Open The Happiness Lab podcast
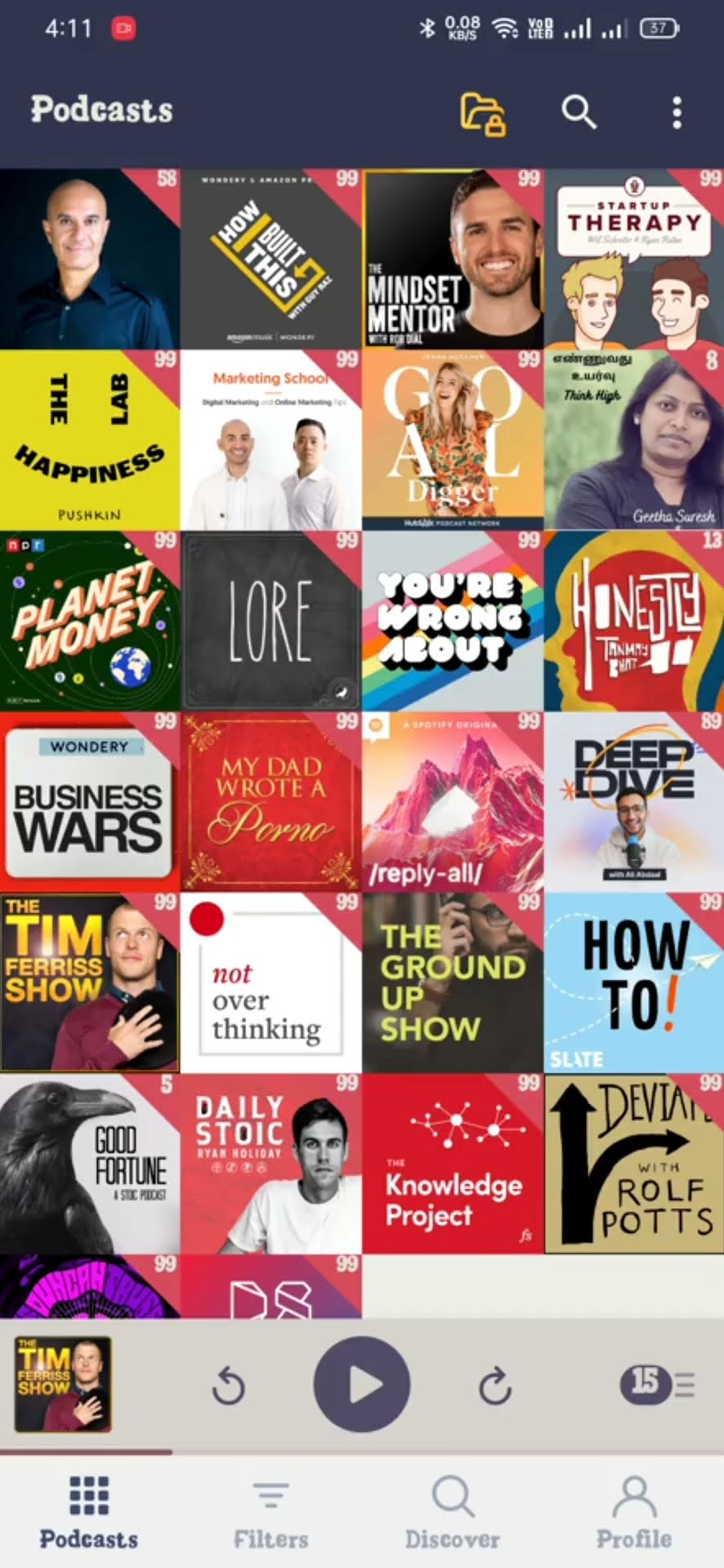Viewport: 724px width, 1568px height. click(90, 441)
